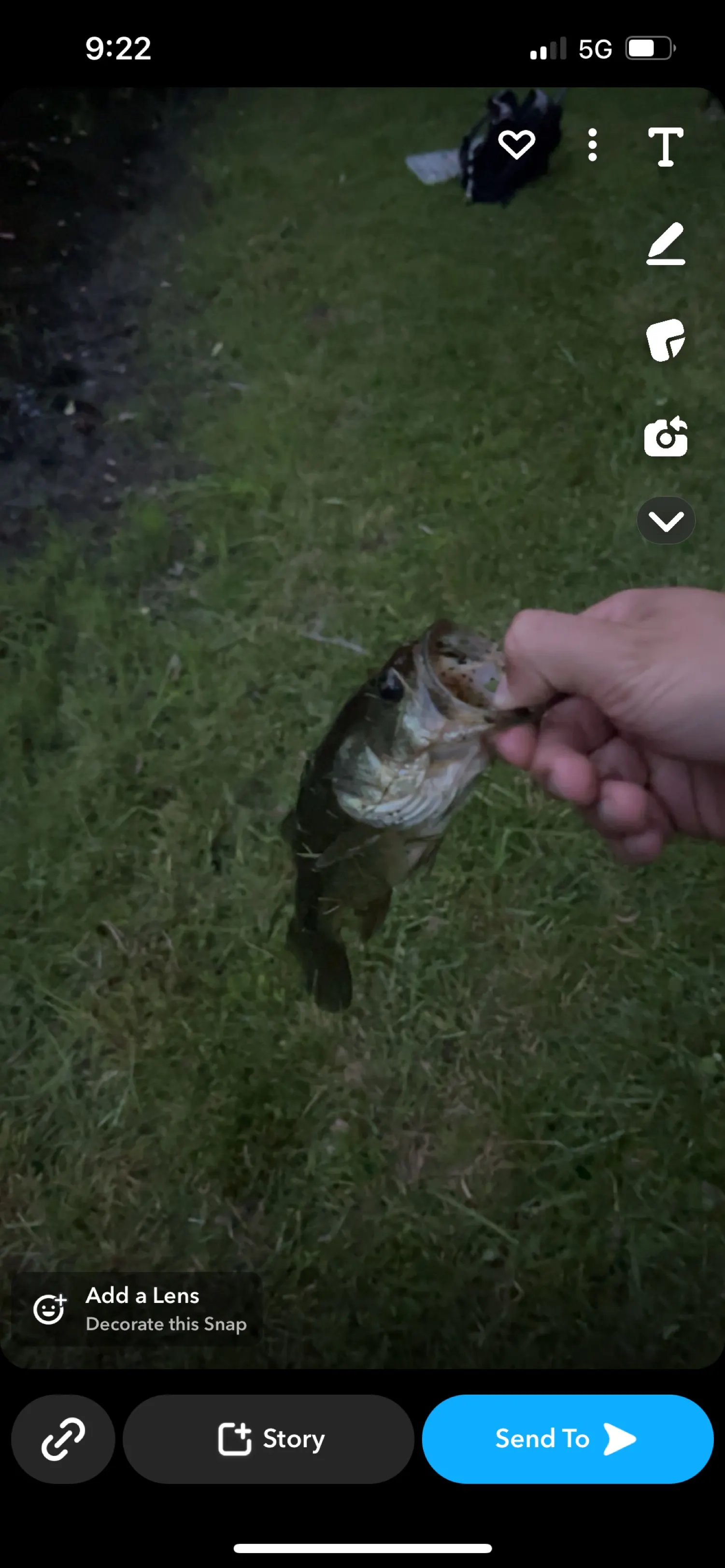The width and height of the screenshot is (725, 1568).
Task: Open the sticker picker
Action: pos(665,339)
